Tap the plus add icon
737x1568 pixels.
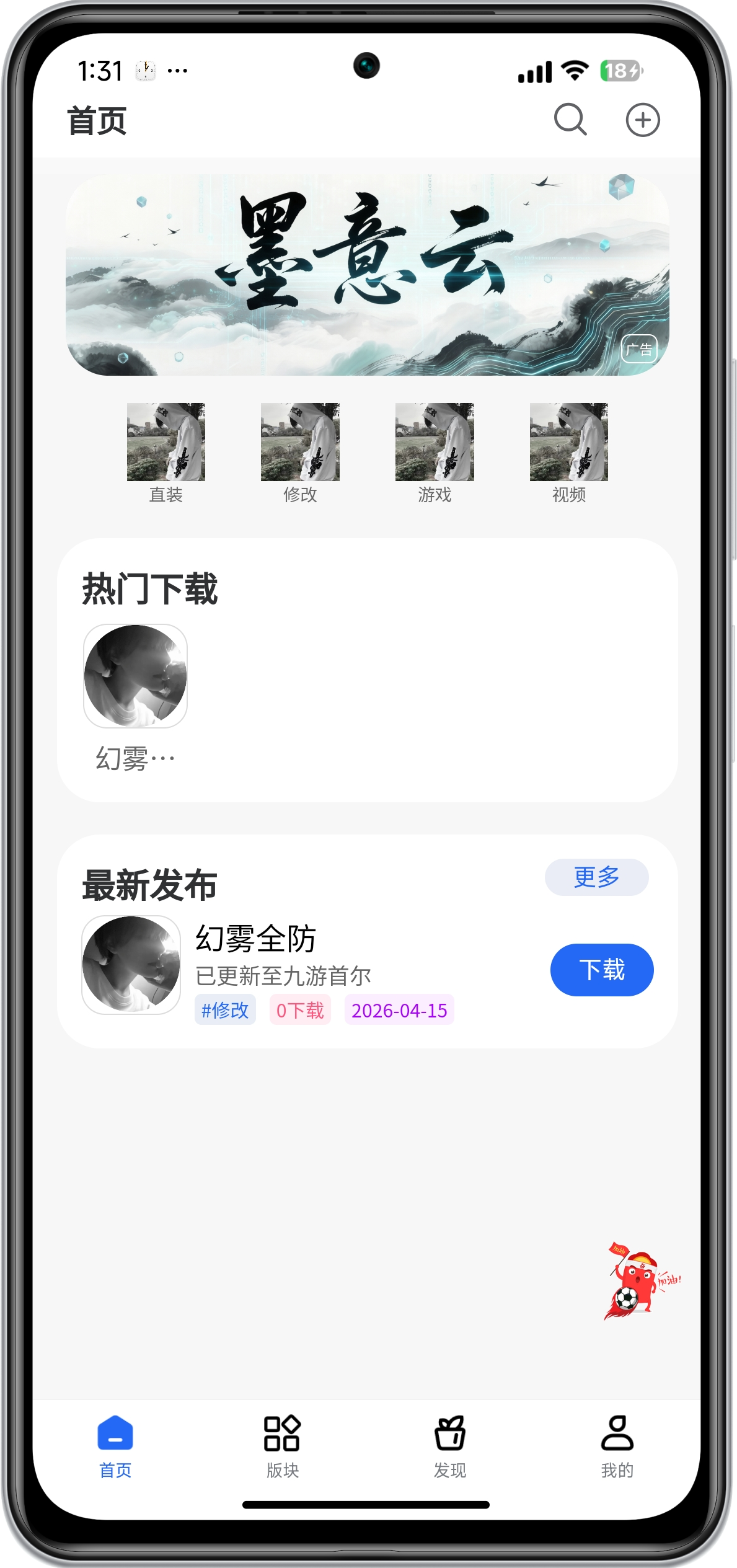pyautogui.click(x=642, y=120)
